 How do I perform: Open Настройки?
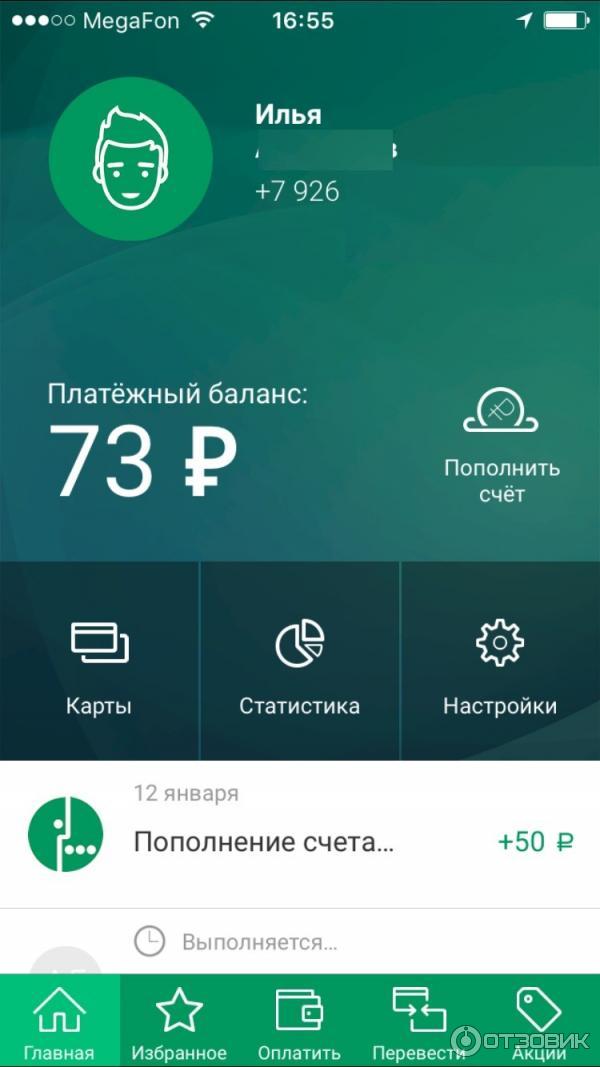[x=500, y=662]
